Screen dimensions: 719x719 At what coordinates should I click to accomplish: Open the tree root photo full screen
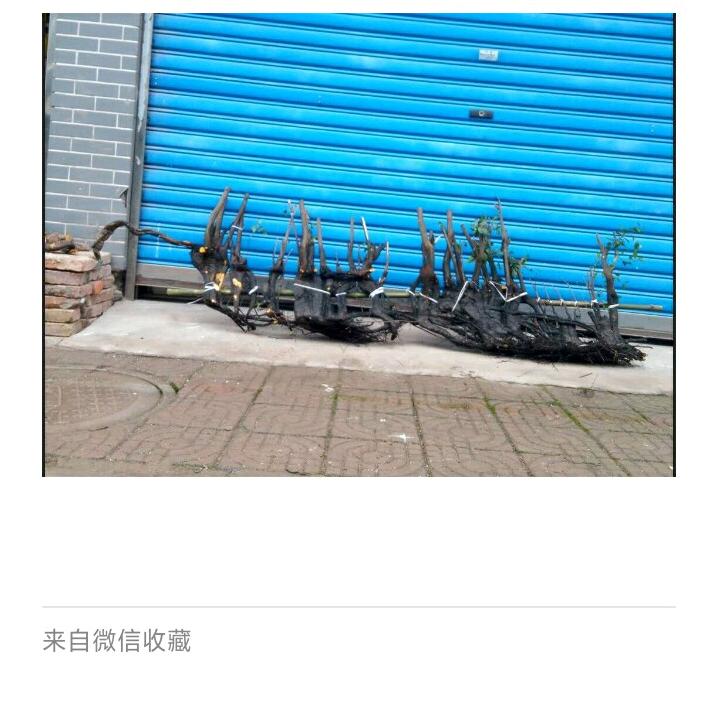pos(358,245)
